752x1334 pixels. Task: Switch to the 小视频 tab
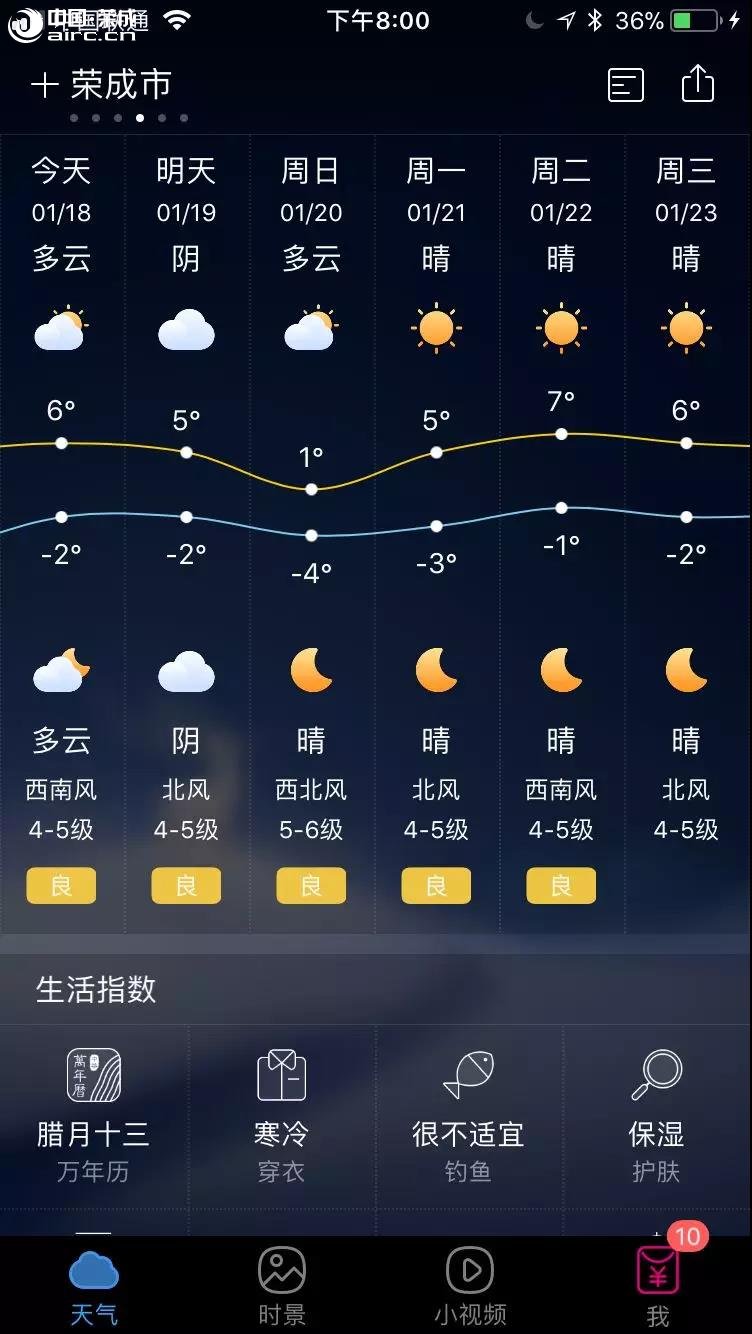(x=470, y=1286)
